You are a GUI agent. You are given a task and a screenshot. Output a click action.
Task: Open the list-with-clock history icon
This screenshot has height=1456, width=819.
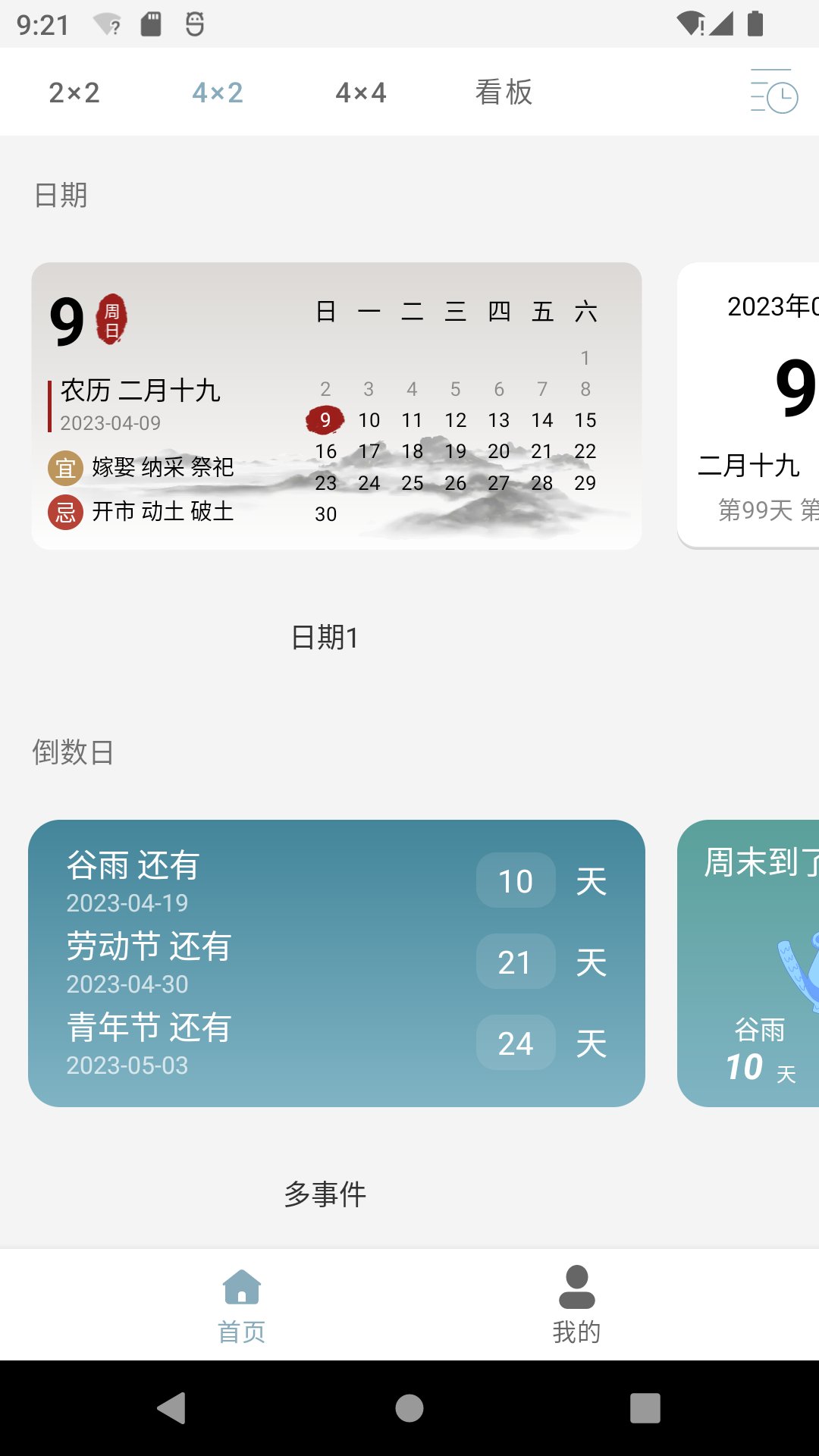774,92
